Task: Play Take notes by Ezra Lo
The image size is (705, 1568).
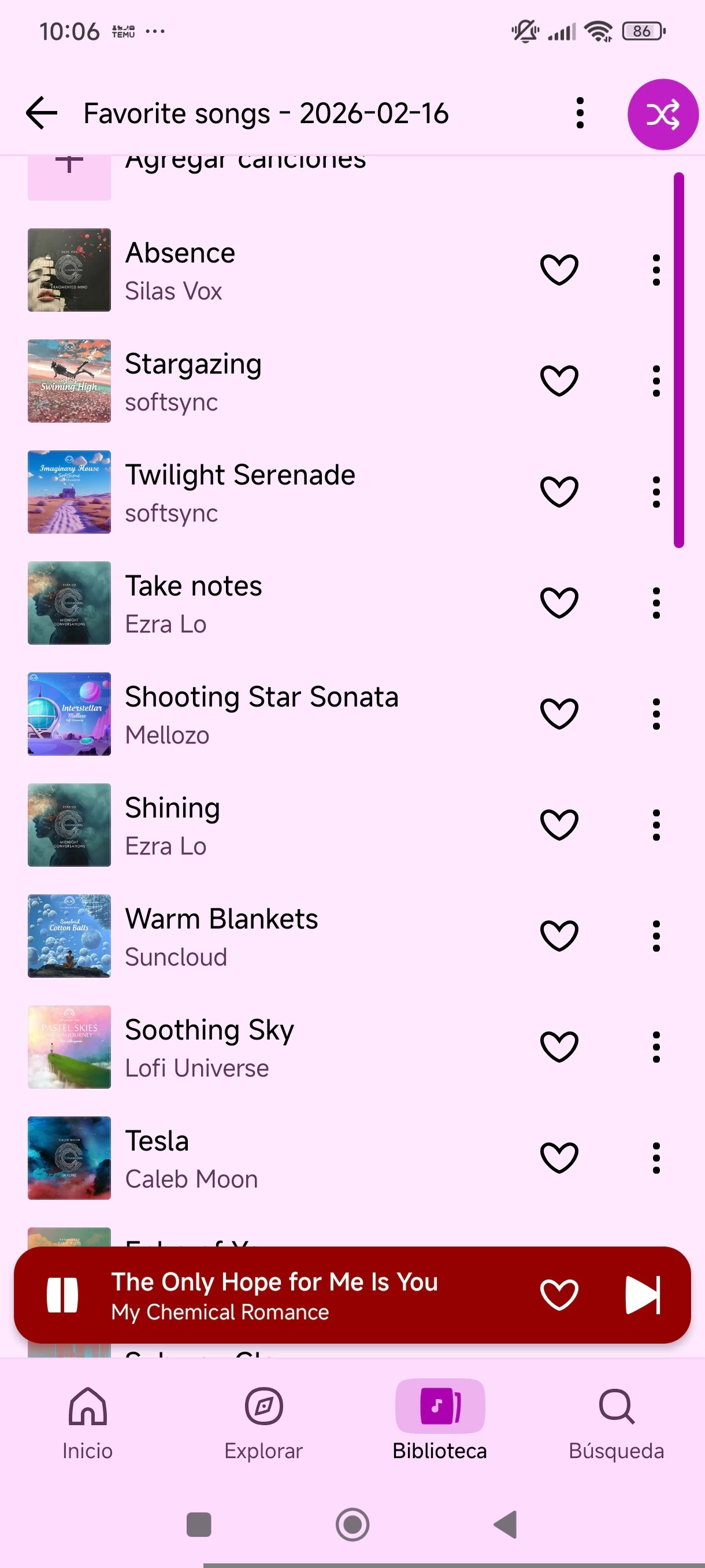Action: coord(243,603)
